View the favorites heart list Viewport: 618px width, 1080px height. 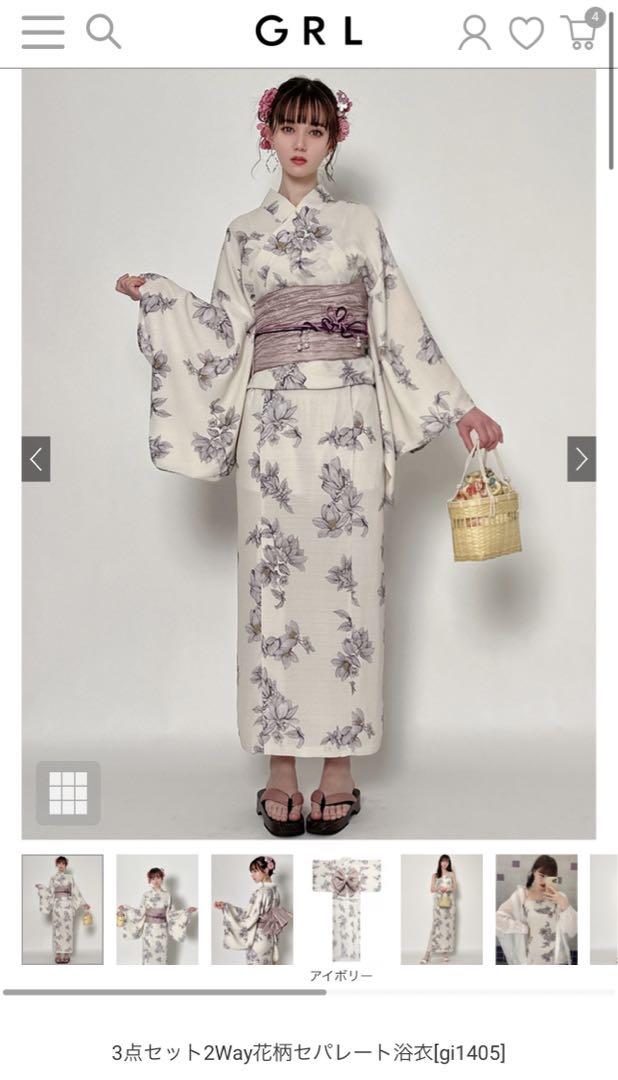coord(526,33)
